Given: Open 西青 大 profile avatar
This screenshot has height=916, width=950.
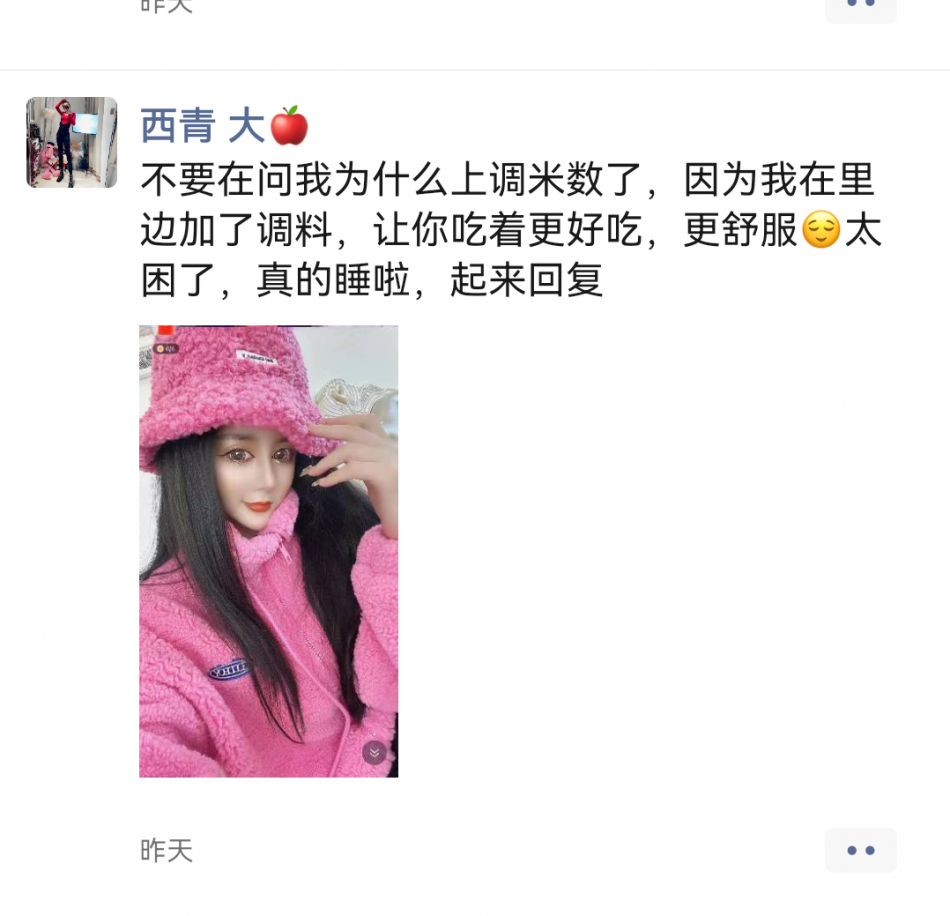Looking at the screenshot, I should pyautogui.click(x=71, y=142).
